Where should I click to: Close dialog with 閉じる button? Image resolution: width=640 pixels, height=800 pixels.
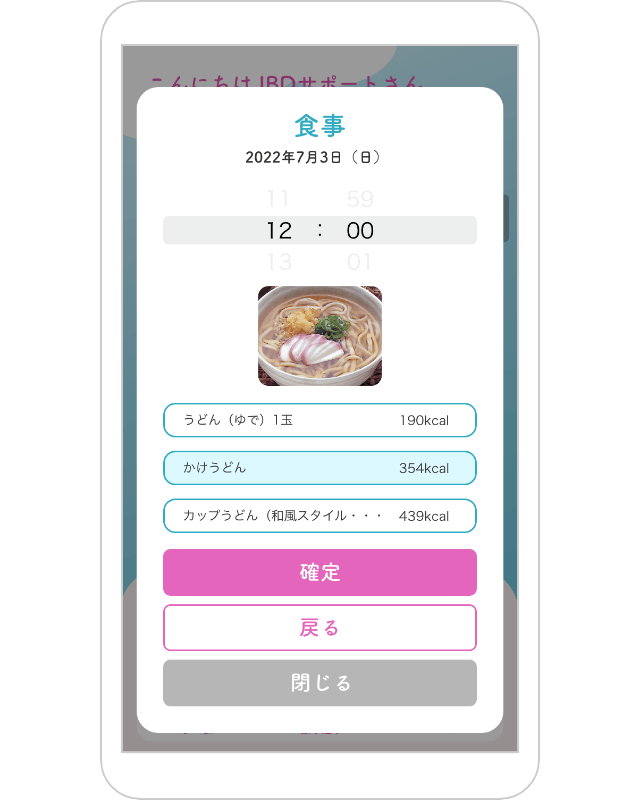319,683
